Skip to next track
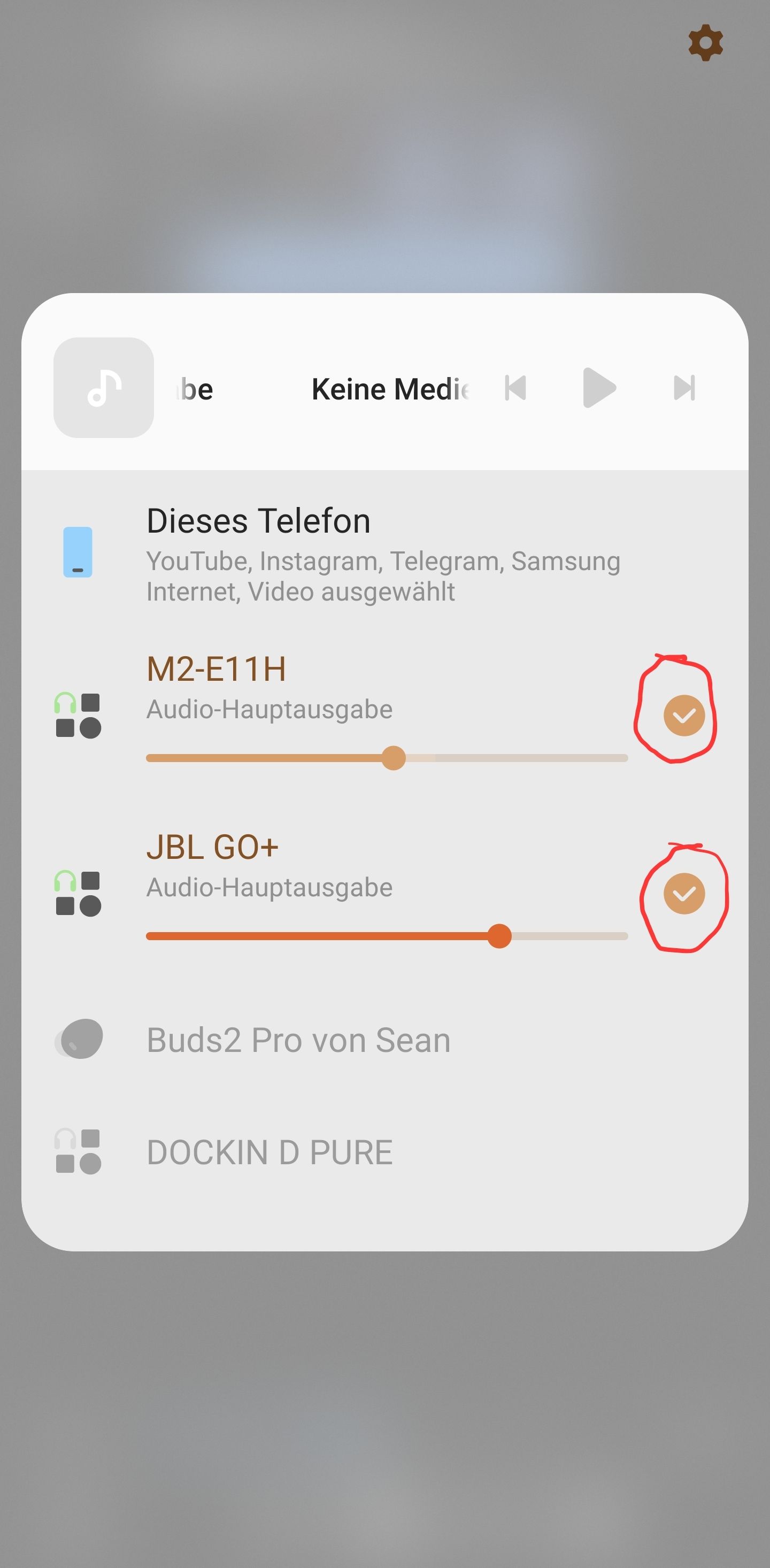 pyautogui.click(x=683, y=388)
